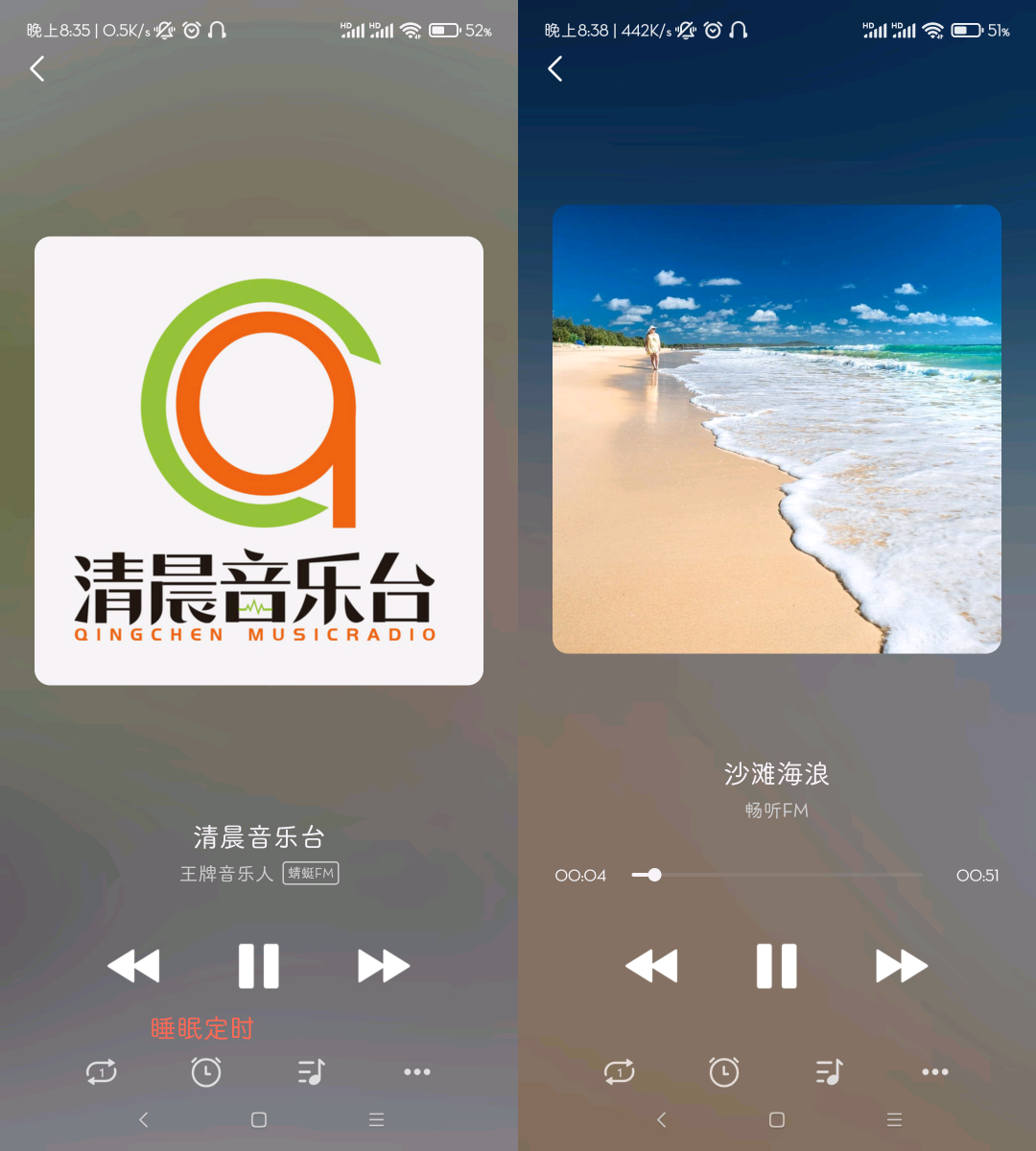Skip forward from 沙滩海浪 track

click(902, 966)
